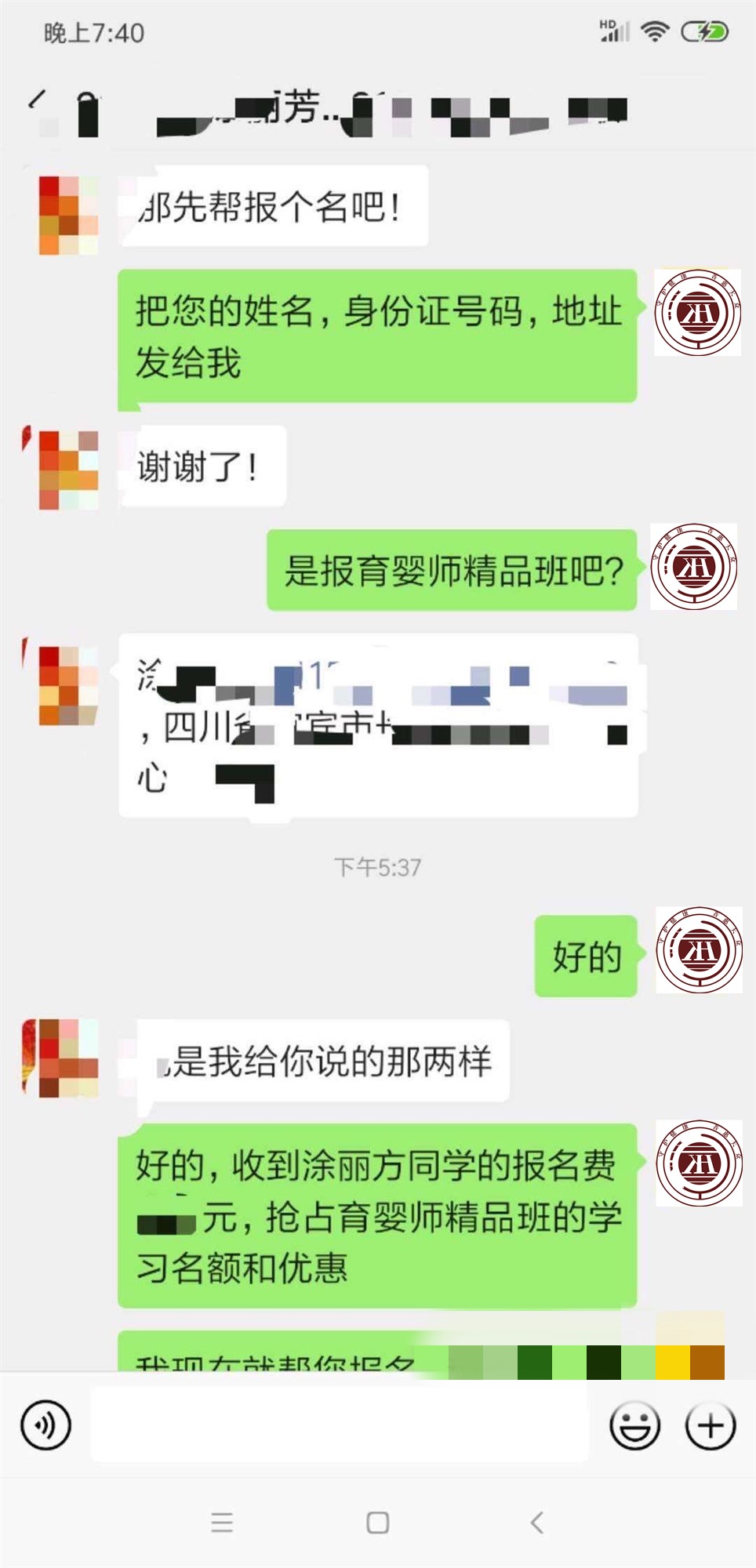Go back using the top-left arrow

pyautogui.click(x=37, y=100)
